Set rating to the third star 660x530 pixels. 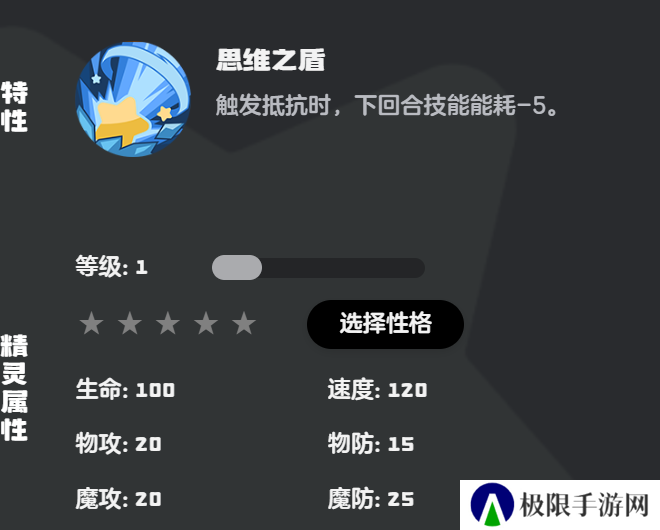168,324
